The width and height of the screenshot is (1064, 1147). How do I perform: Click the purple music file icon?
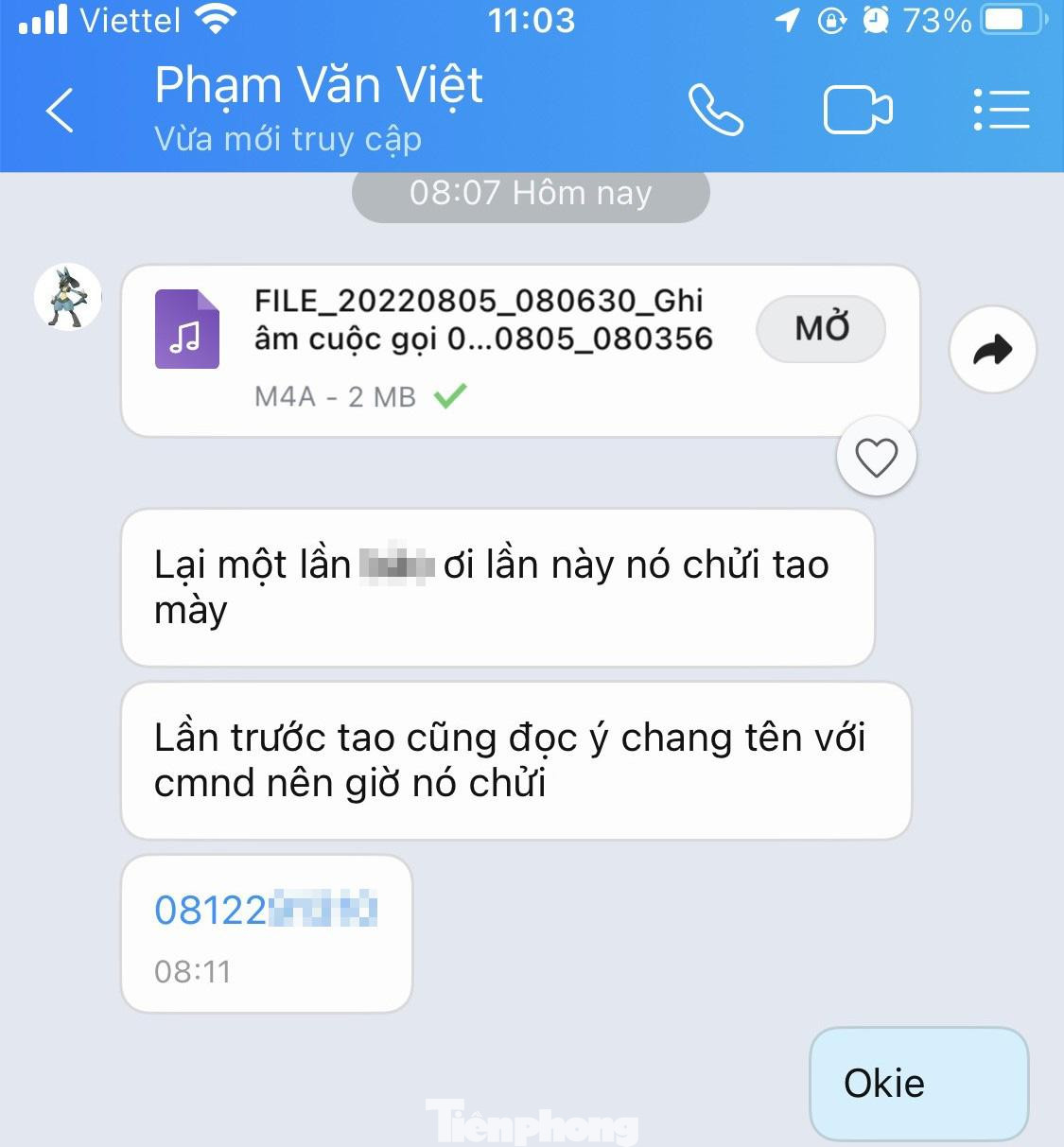click(188, 330)
